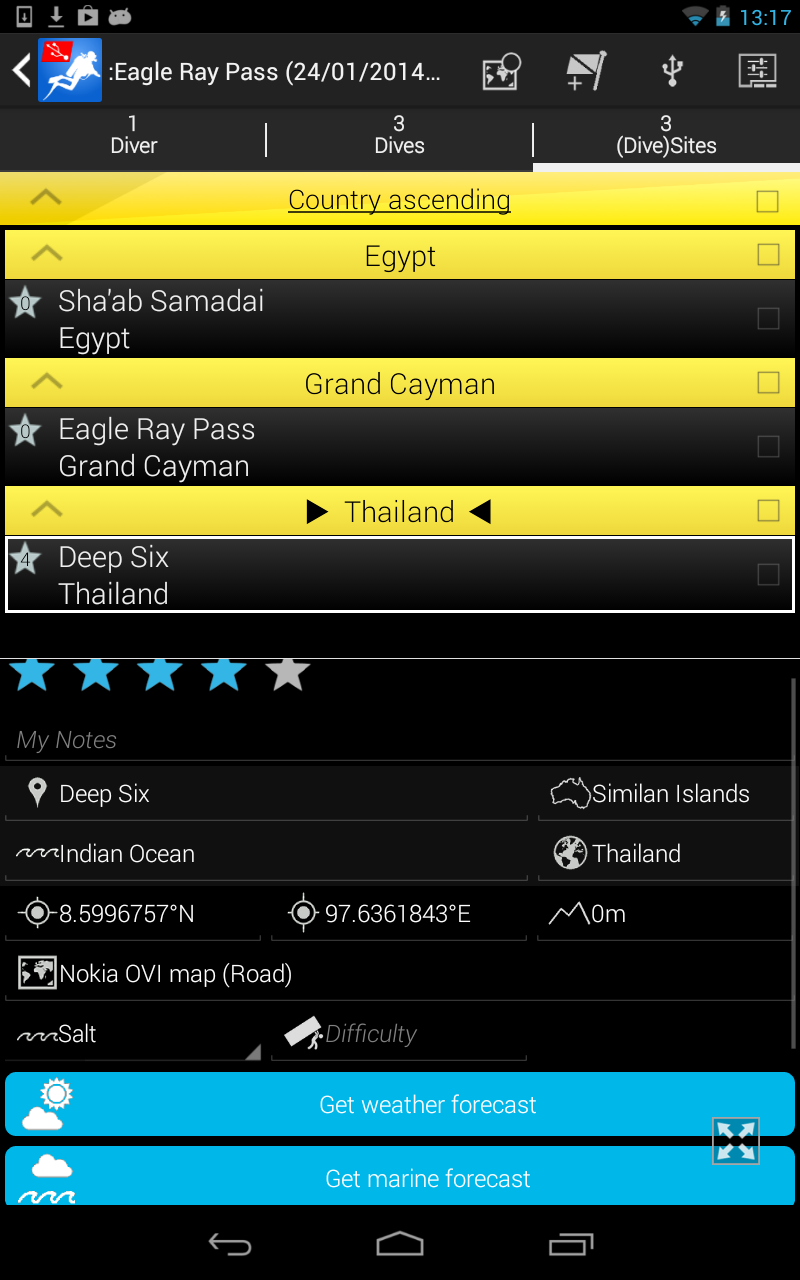
Task: Open the USB connection icon
Action: (x=672, y=71)
